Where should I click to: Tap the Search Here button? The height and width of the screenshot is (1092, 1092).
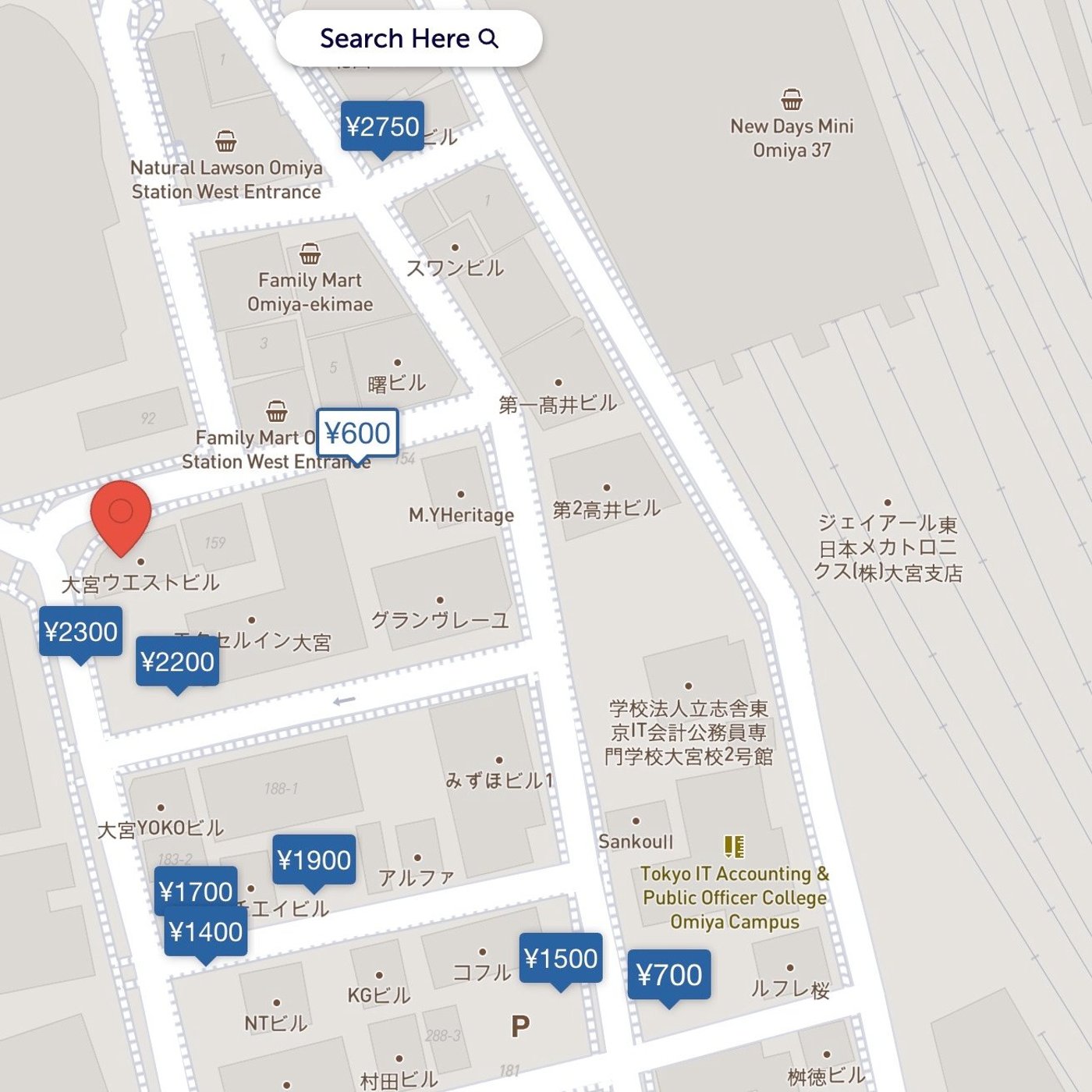409,38
